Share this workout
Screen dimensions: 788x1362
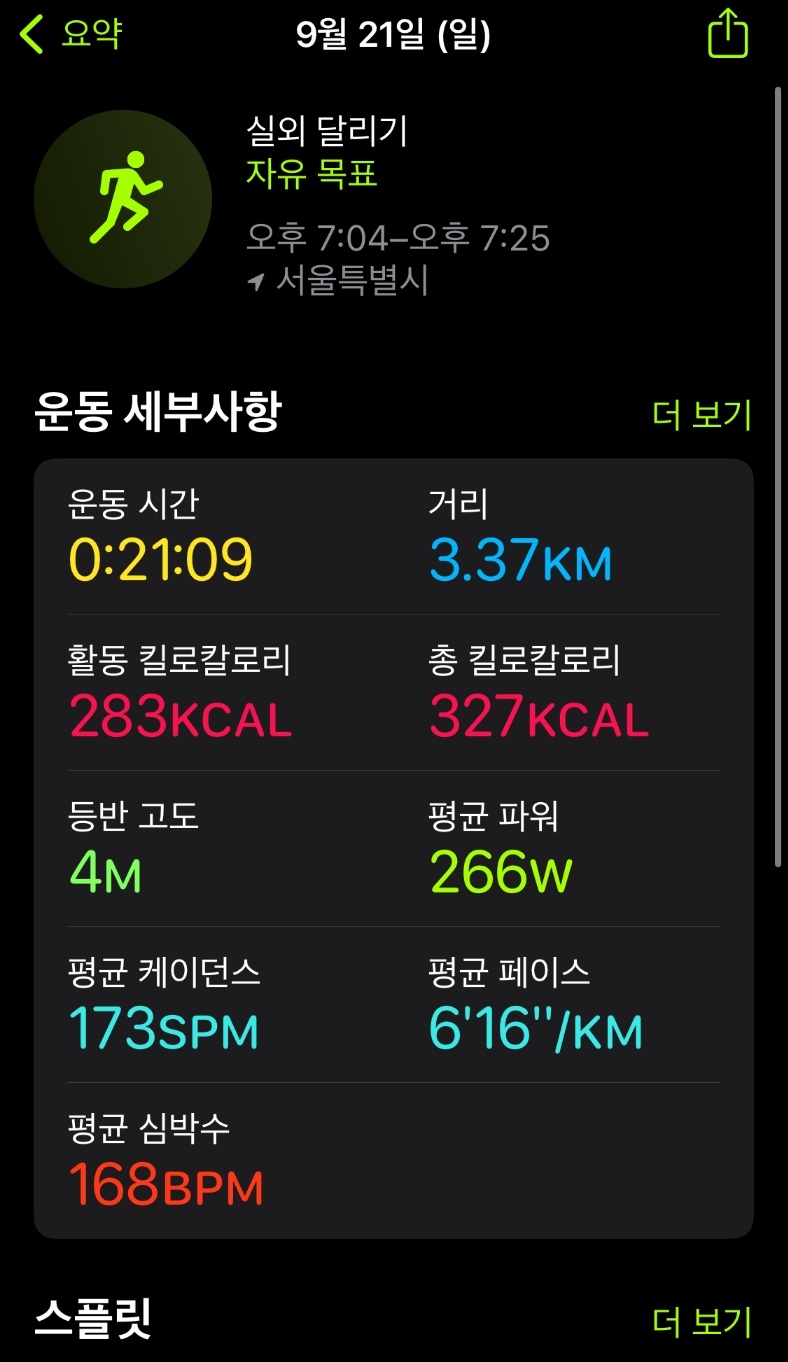pyautogui.click(x=727, y=36)
